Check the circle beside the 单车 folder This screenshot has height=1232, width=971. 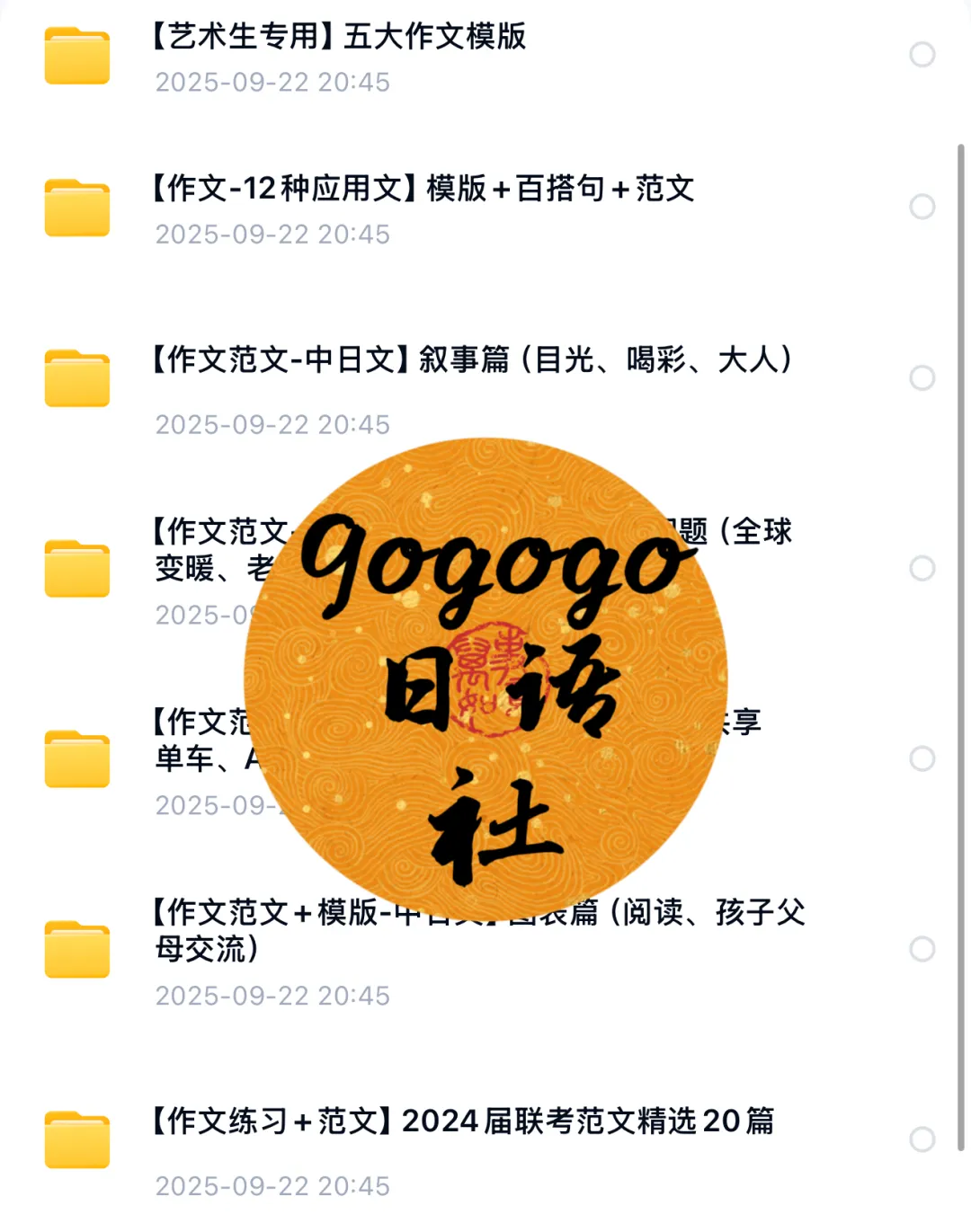922,758
